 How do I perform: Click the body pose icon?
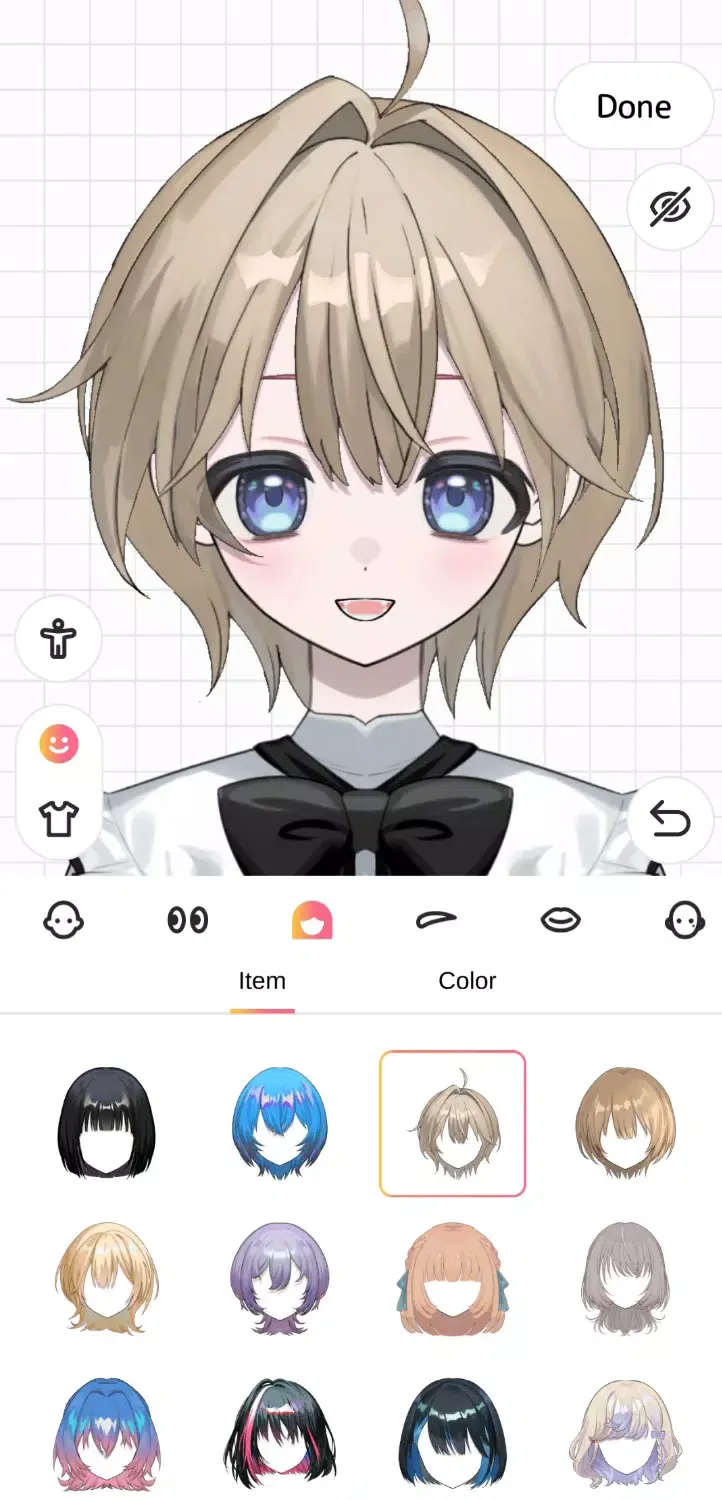coord(57,639)
